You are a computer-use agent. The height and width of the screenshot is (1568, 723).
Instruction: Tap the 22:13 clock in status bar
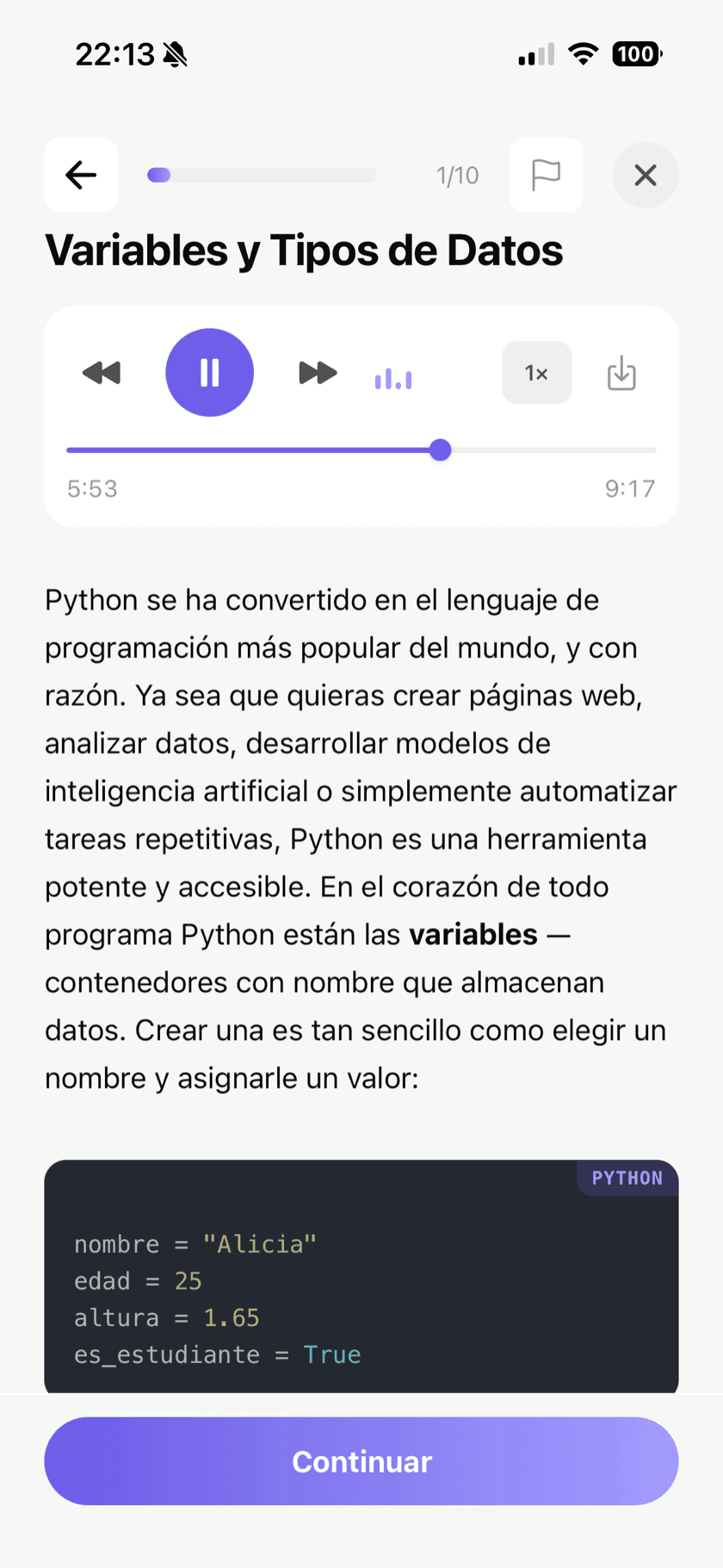[114, 53]
